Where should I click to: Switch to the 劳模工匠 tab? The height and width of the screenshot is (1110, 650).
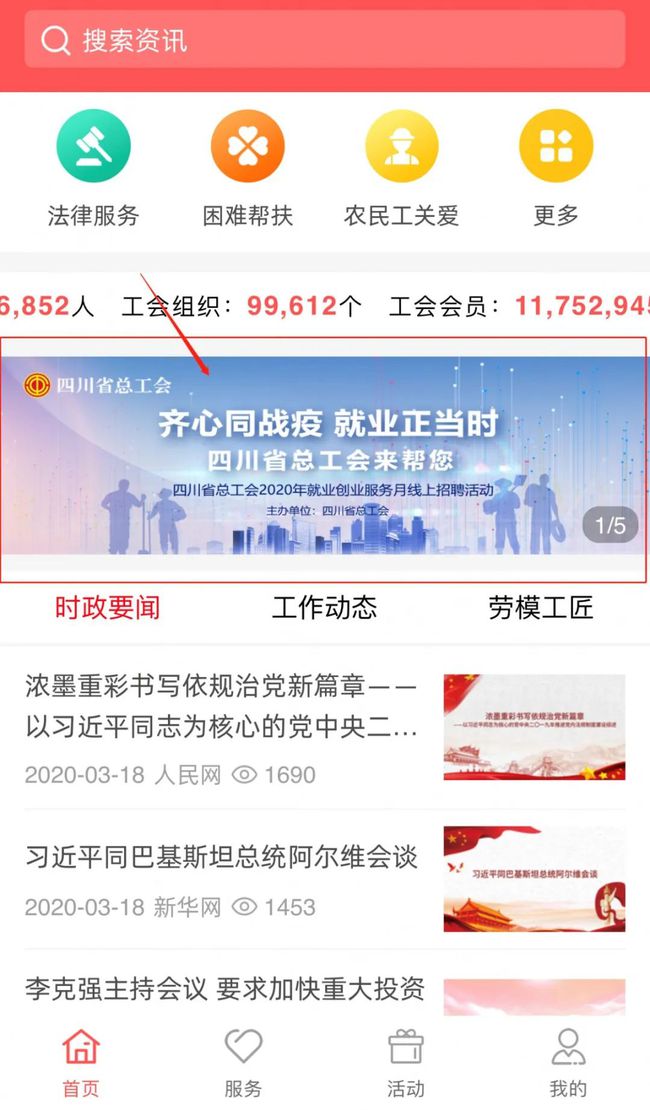(x=540, y=607)
